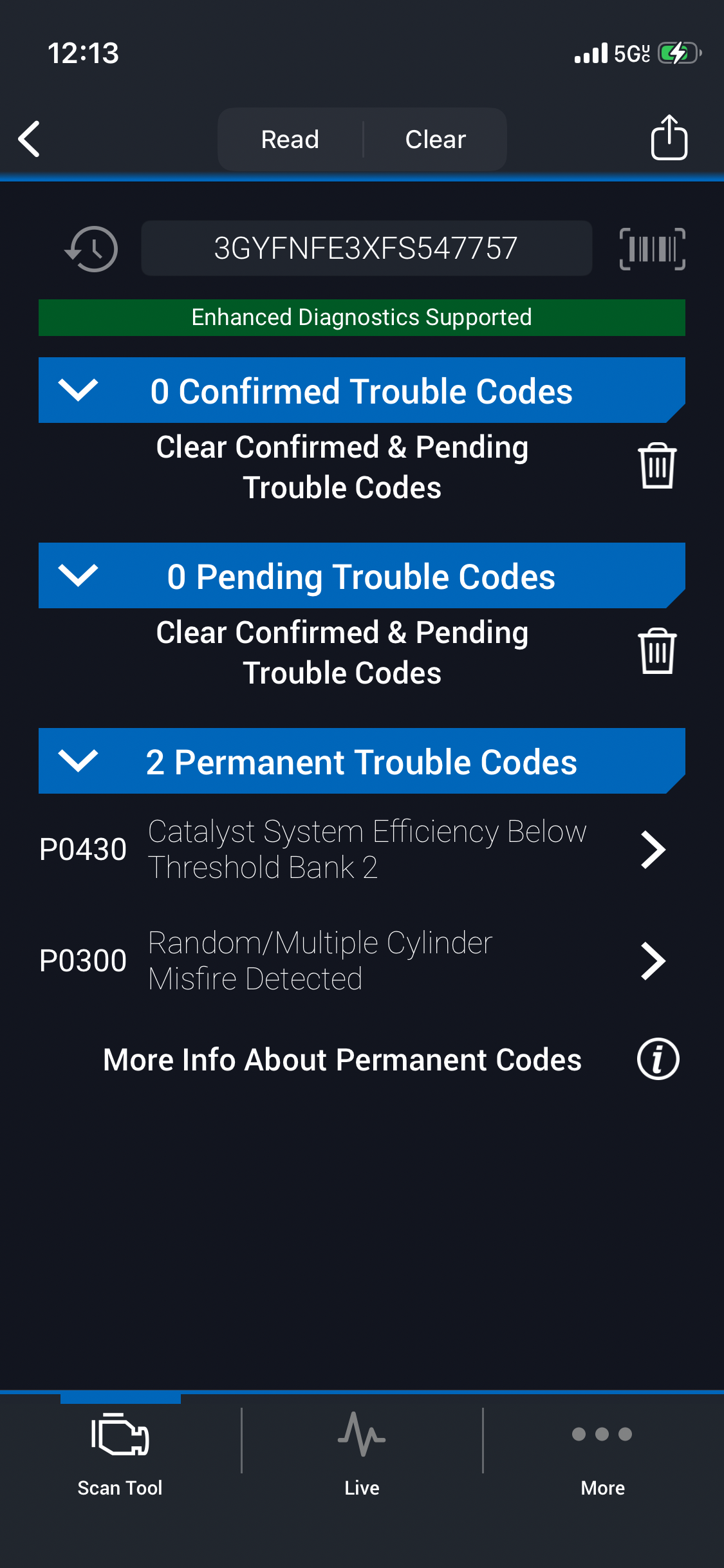Share the diagnostic report
The image size is (724, 1568).
(x=669, y=138)
